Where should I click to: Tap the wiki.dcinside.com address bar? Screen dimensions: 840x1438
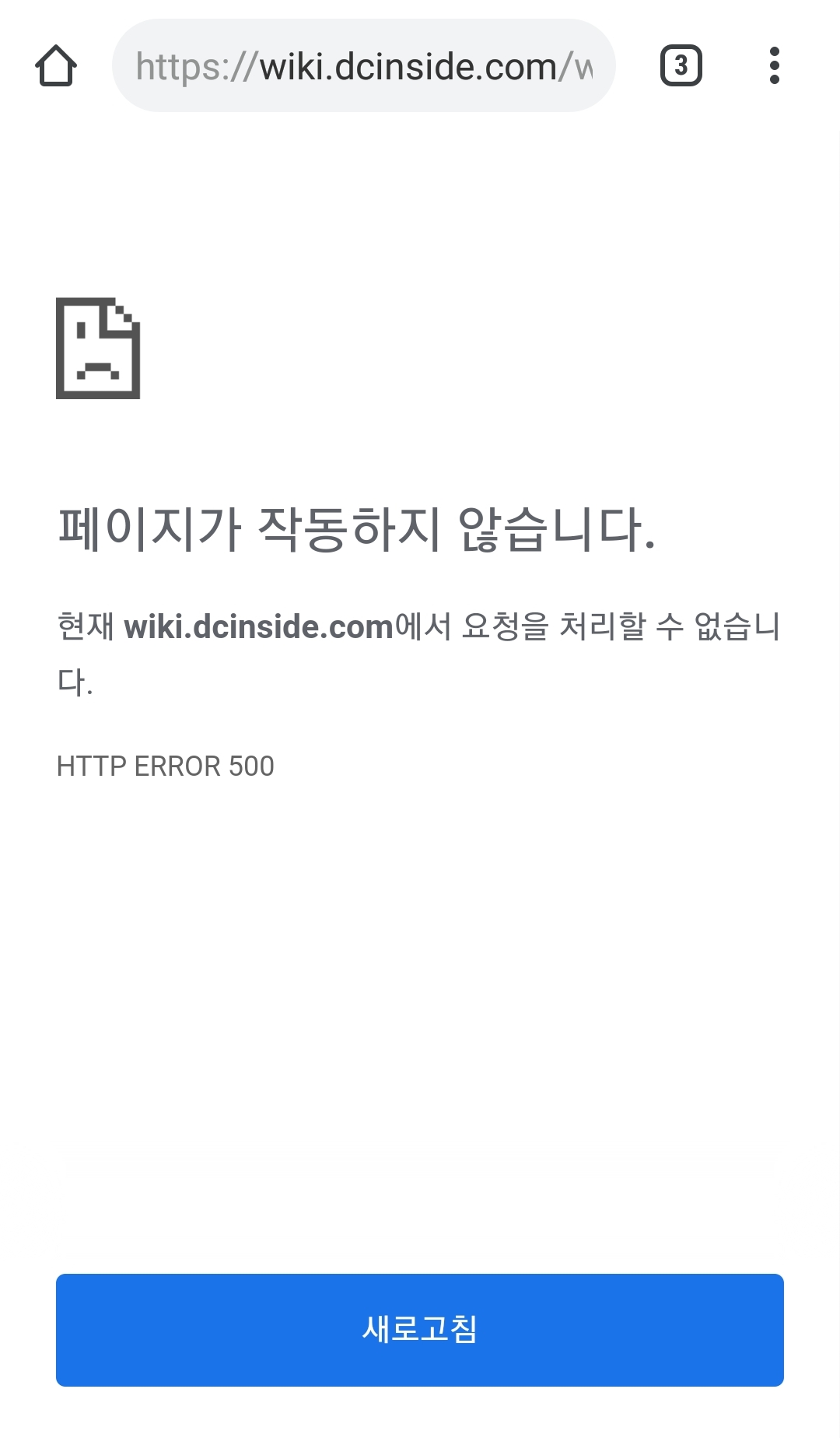[363, 66]
